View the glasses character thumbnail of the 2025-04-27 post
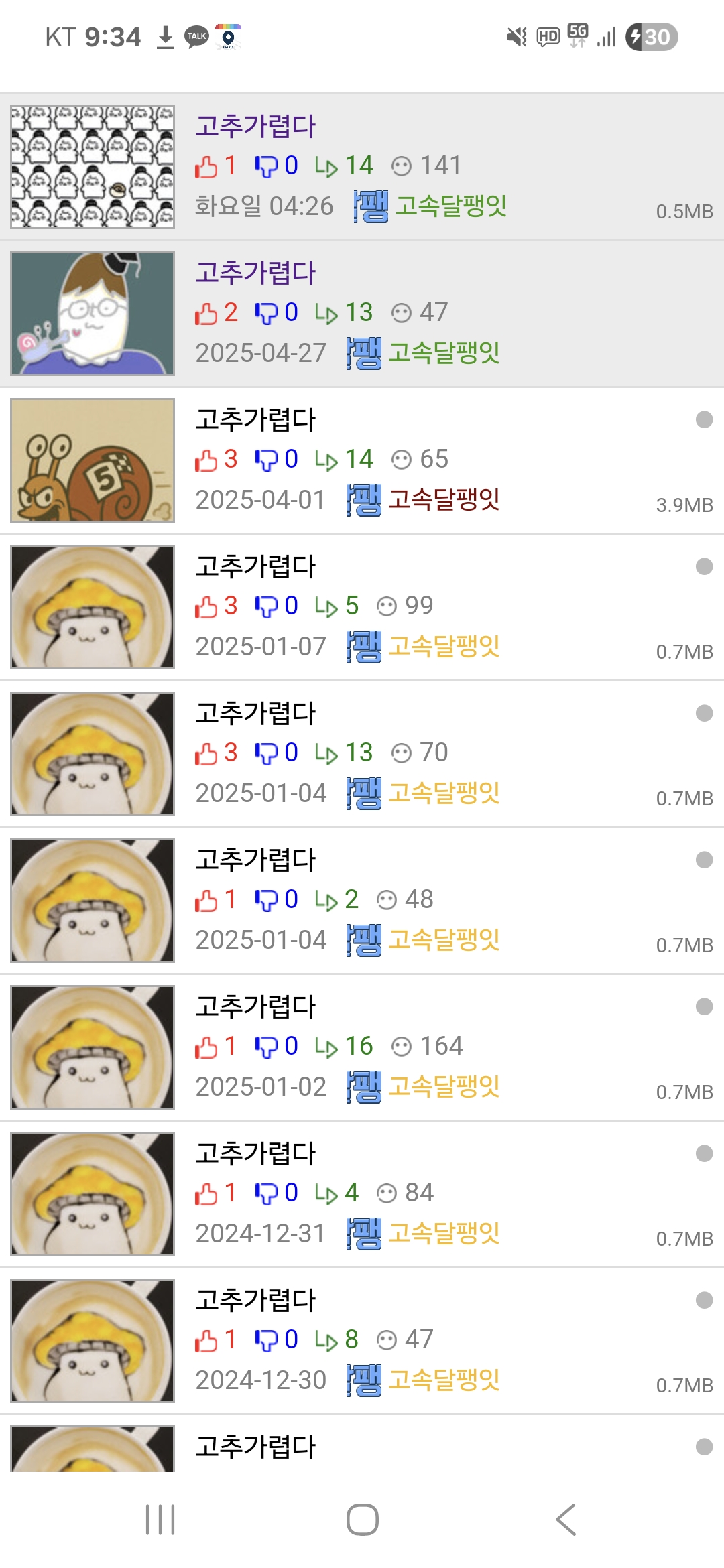The height and width of the screenshot is (1568, 724). (x=93, y=314)
